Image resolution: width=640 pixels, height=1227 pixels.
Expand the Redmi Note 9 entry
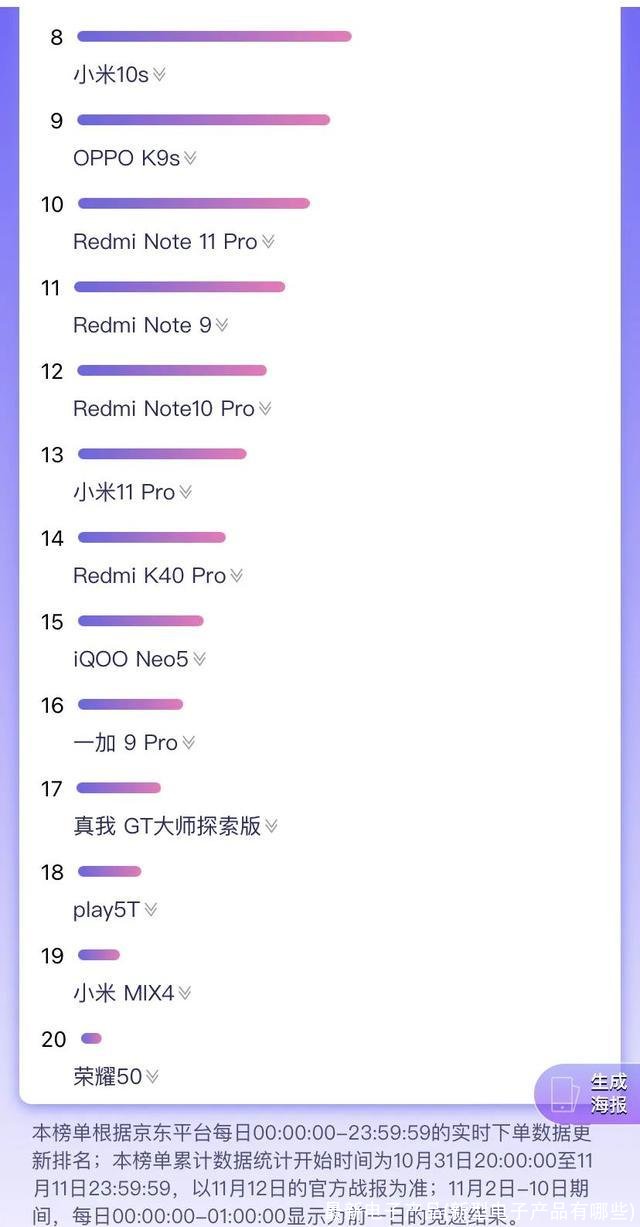(x=221, y=325)
